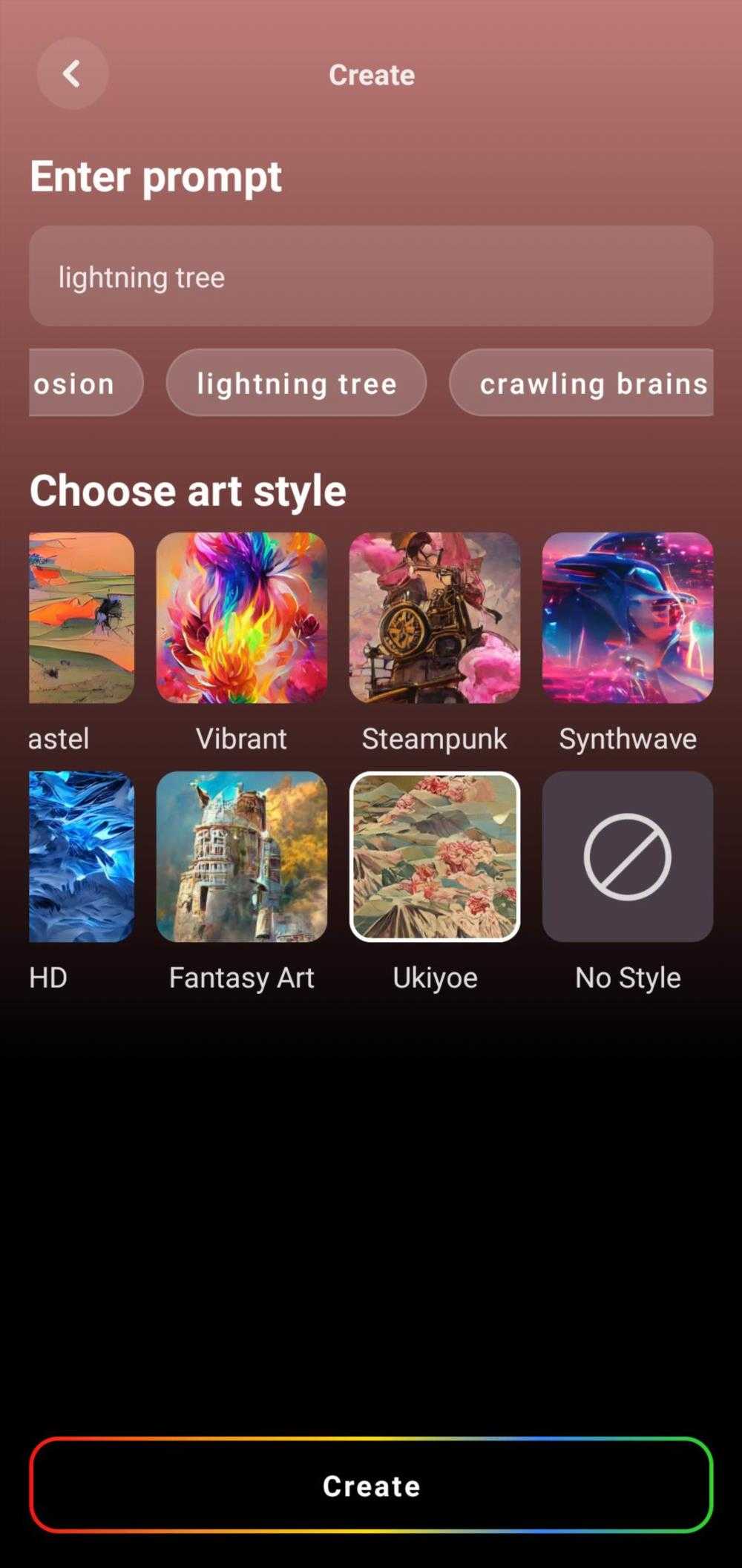The image size is (742, 1568).
Task: Go back using the top arrow
Action: coord(72,74)
